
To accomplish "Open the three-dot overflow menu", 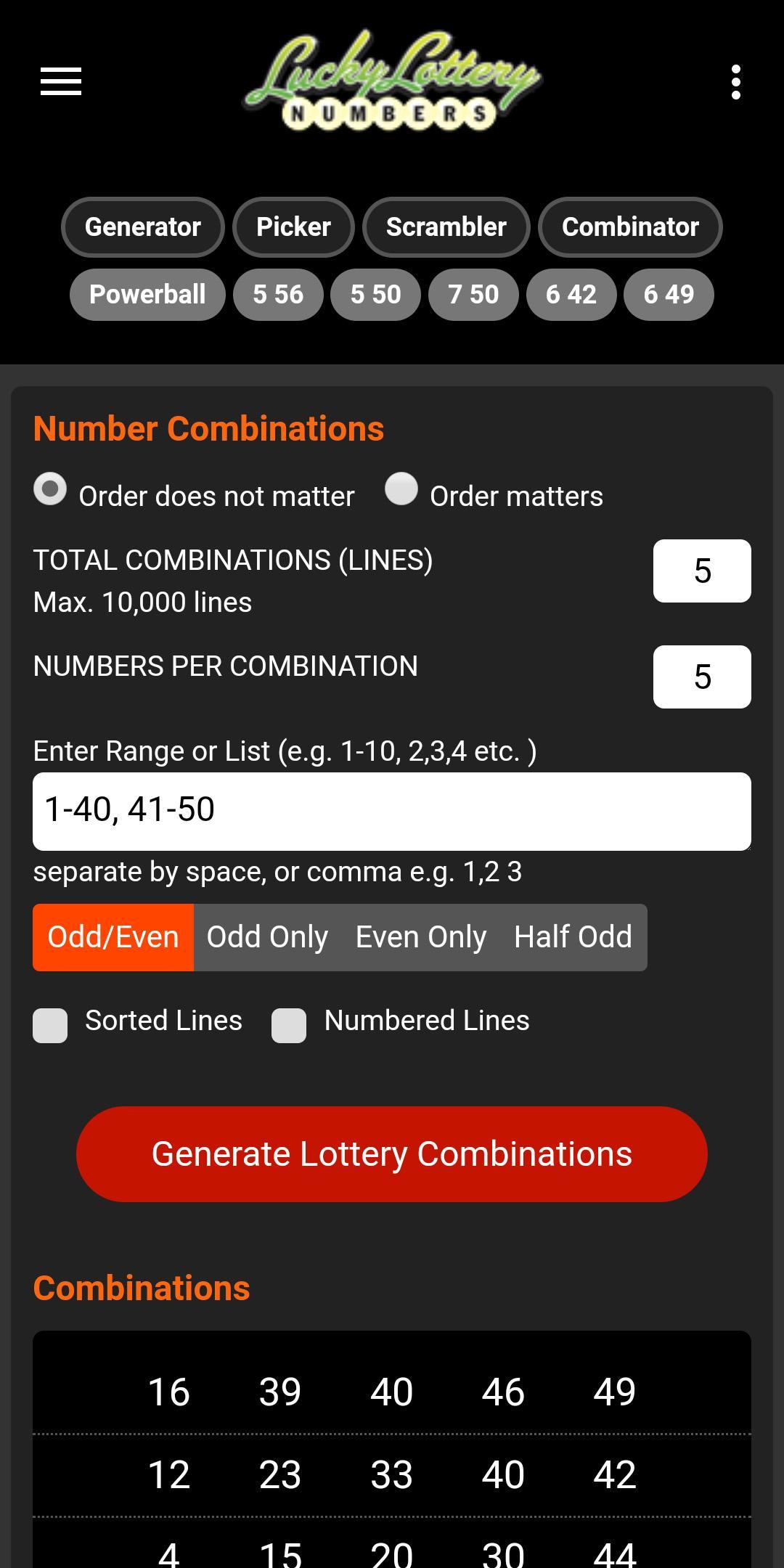I will 736,82.
